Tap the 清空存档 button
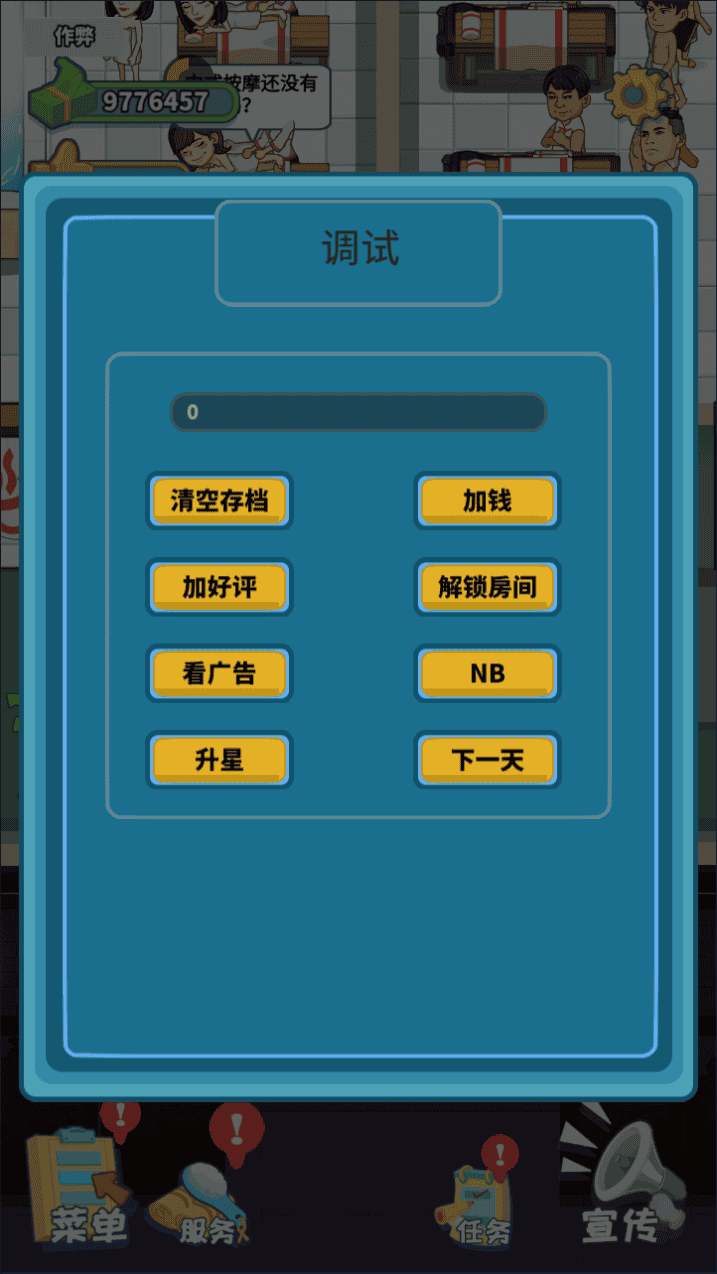The image size is (717, 1274). pos(219,500)
